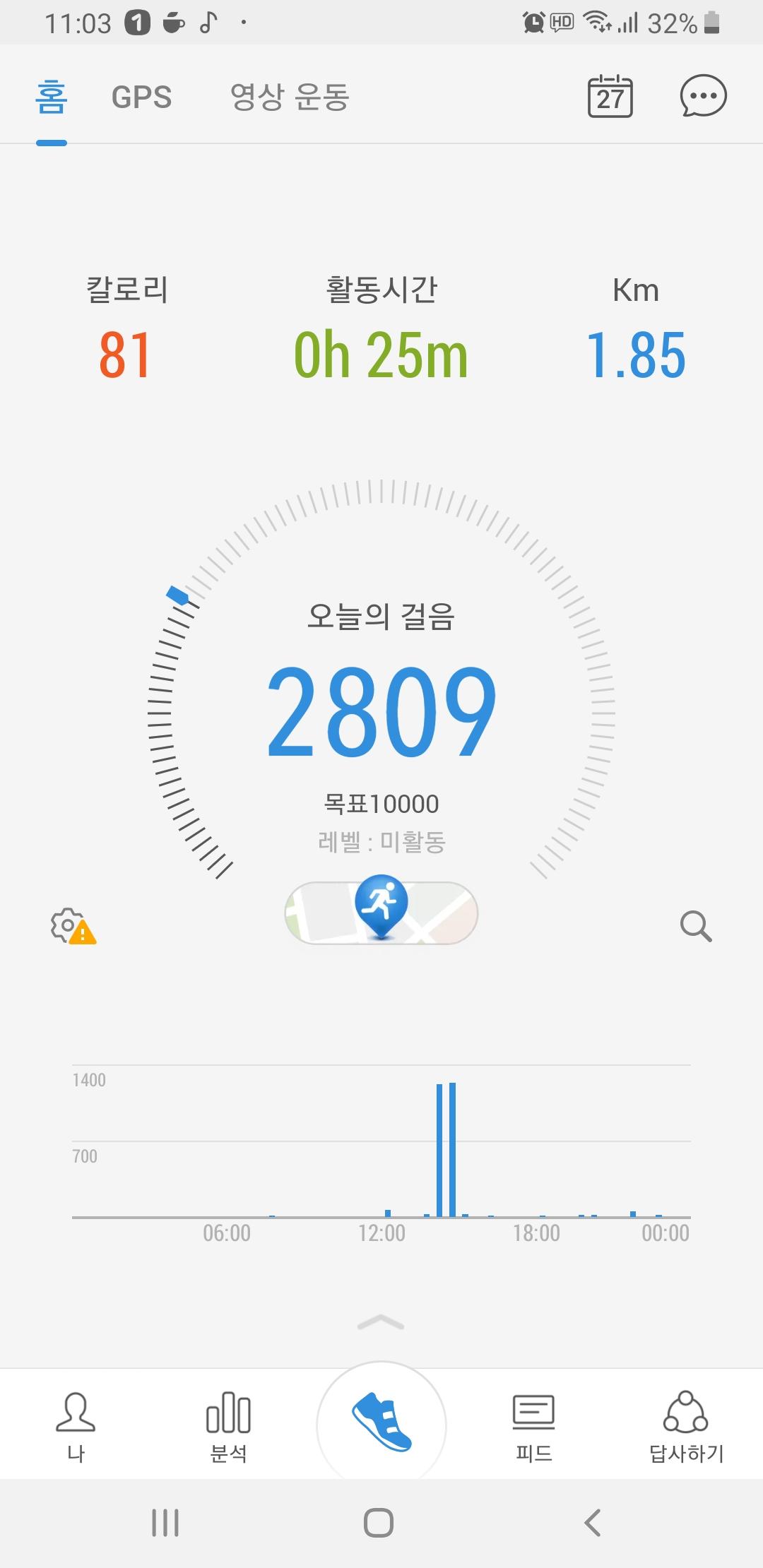Go back using system back button

click(x=592, y=1523)
